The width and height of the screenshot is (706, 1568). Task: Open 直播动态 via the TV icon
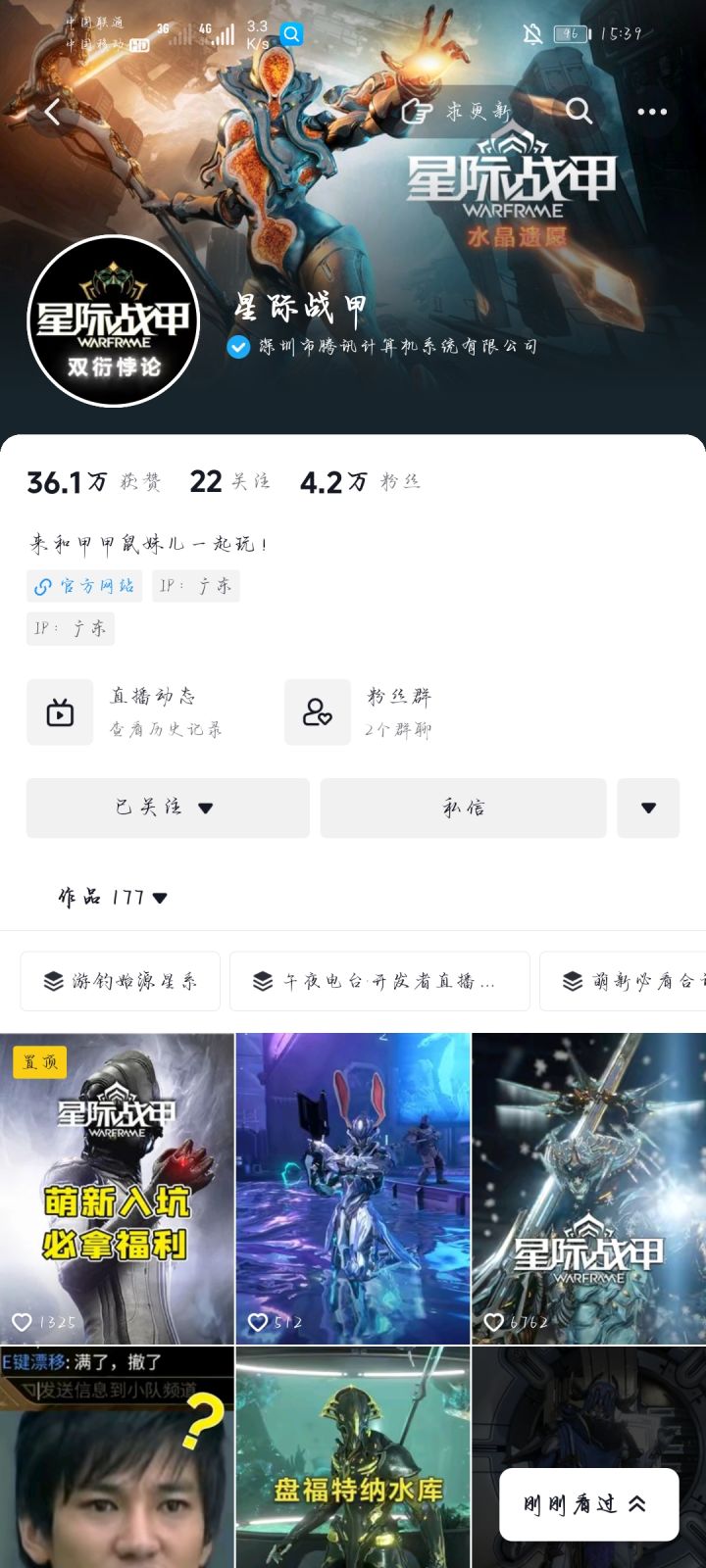coord(60,711)
